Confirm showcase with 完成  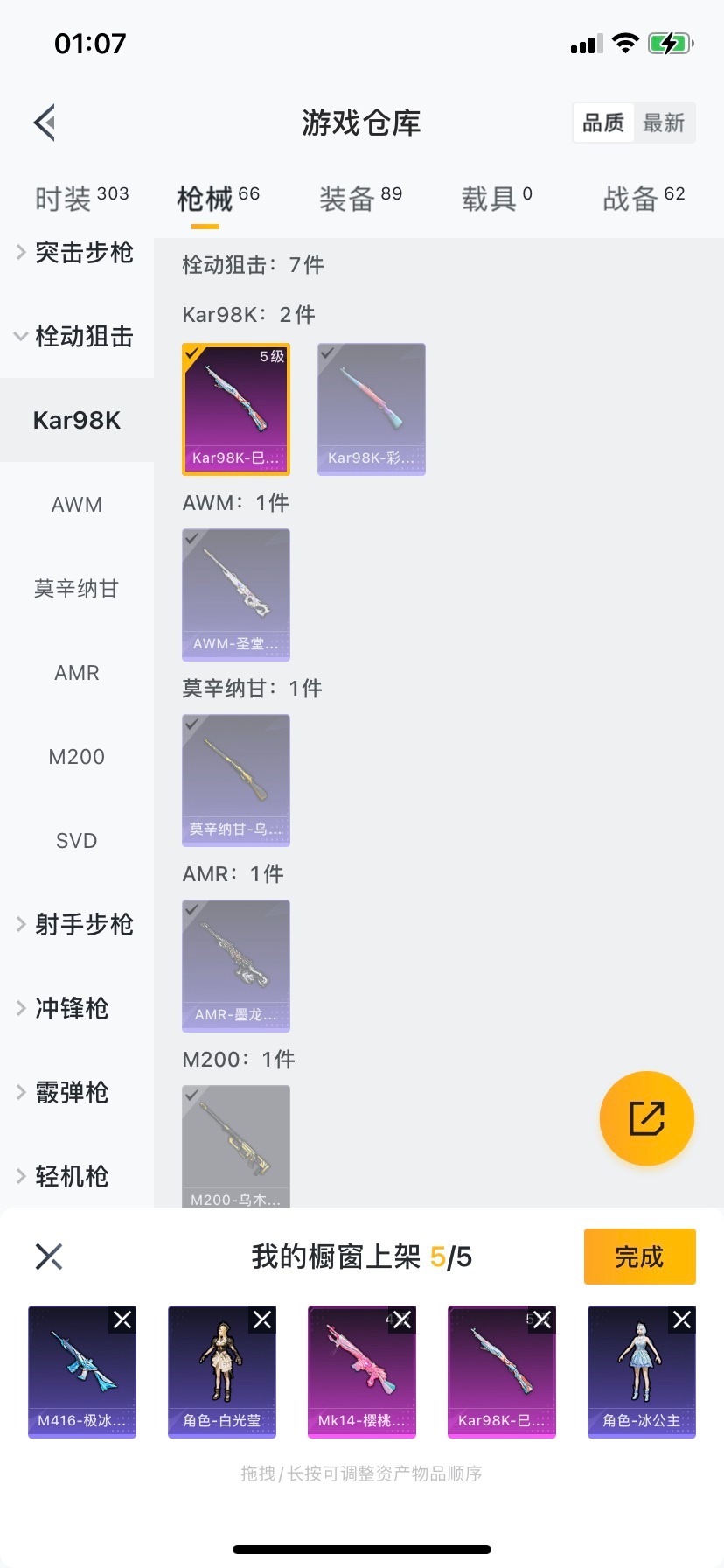pos(639,1256)
